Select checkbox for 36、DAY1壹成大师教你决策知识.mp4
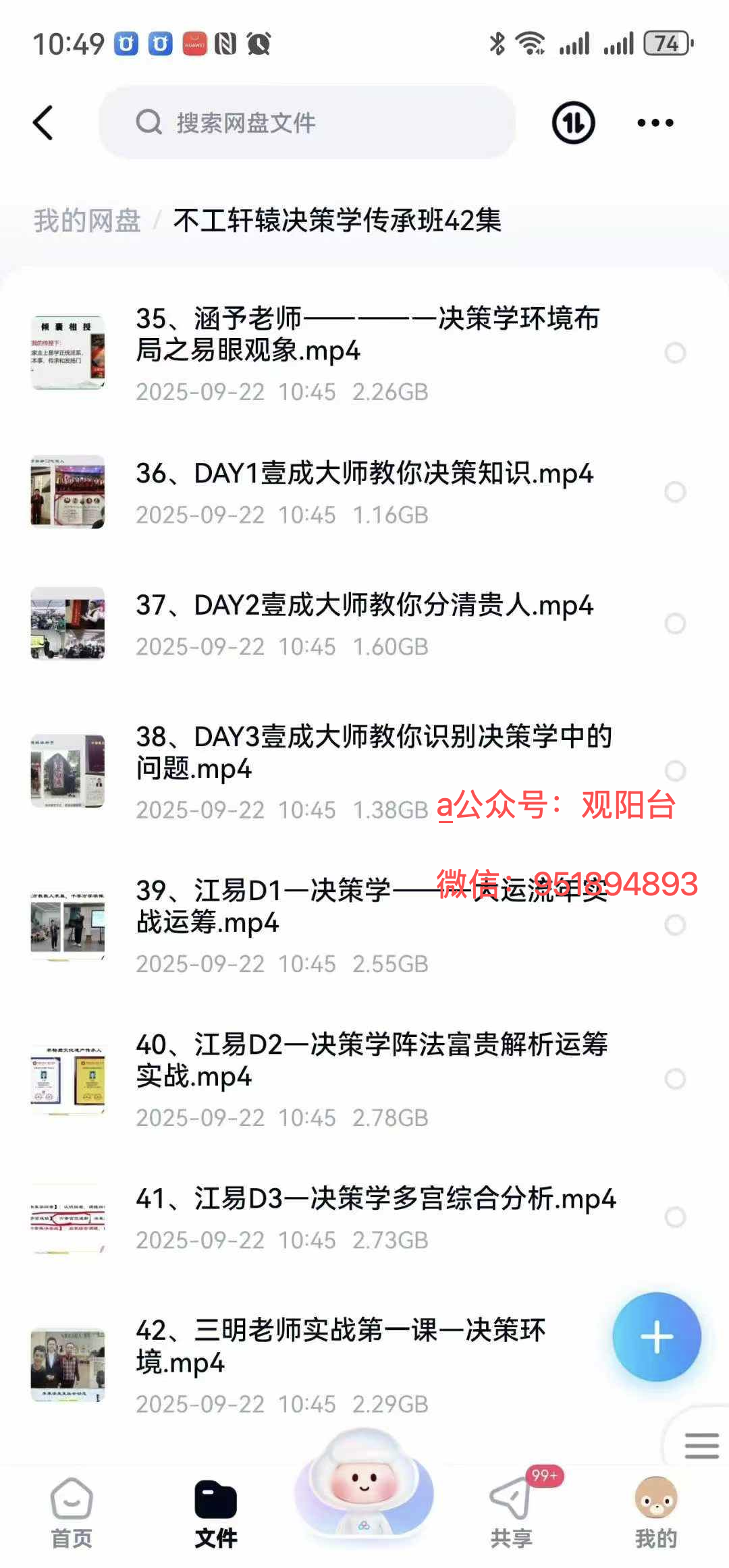Viewport: 729px width, 1568px height. pyautogui.click(x=675, y=492)
